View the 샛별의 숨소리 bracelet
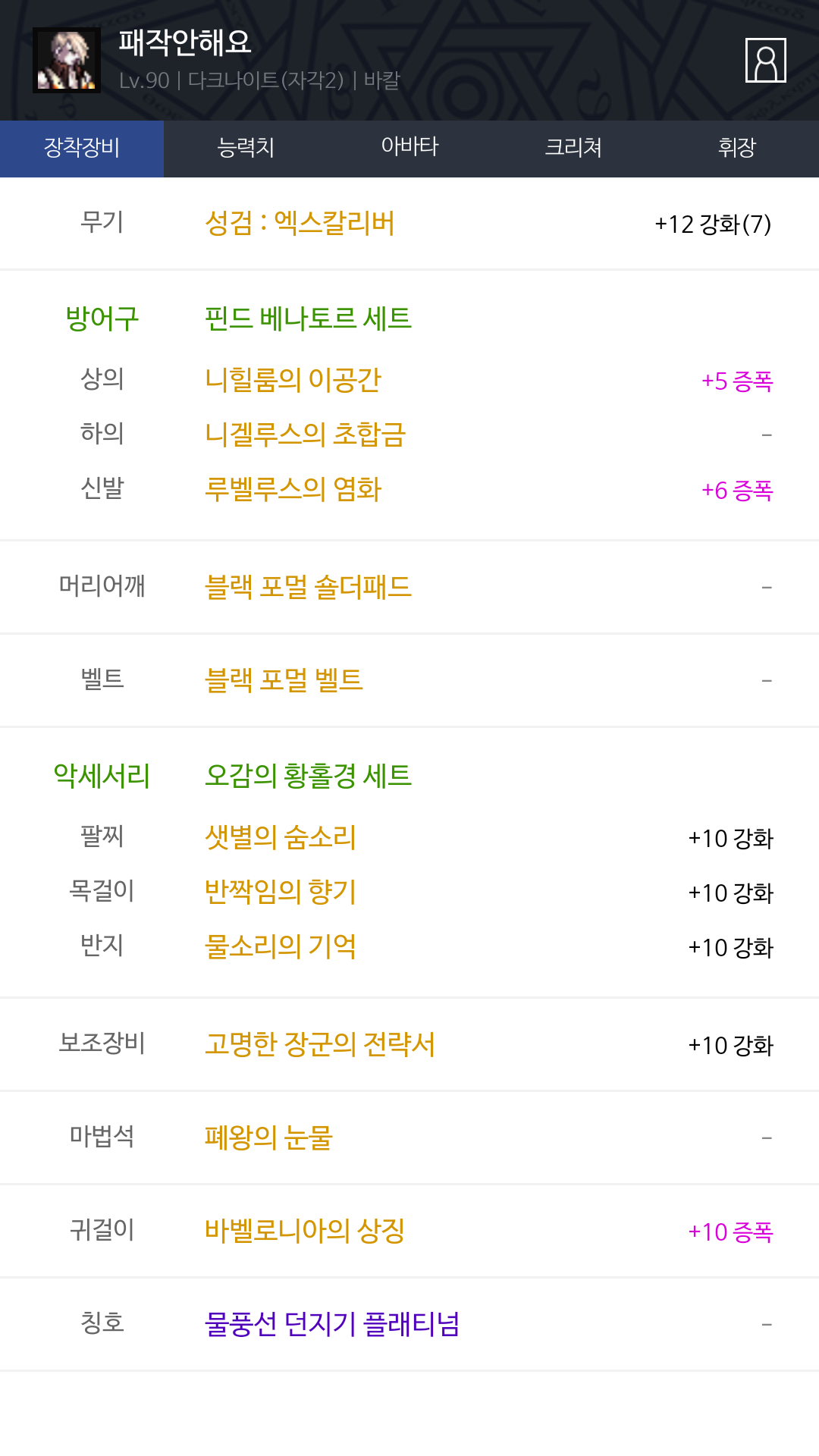Screen dimensions: 819x1456 coord(281,838)
